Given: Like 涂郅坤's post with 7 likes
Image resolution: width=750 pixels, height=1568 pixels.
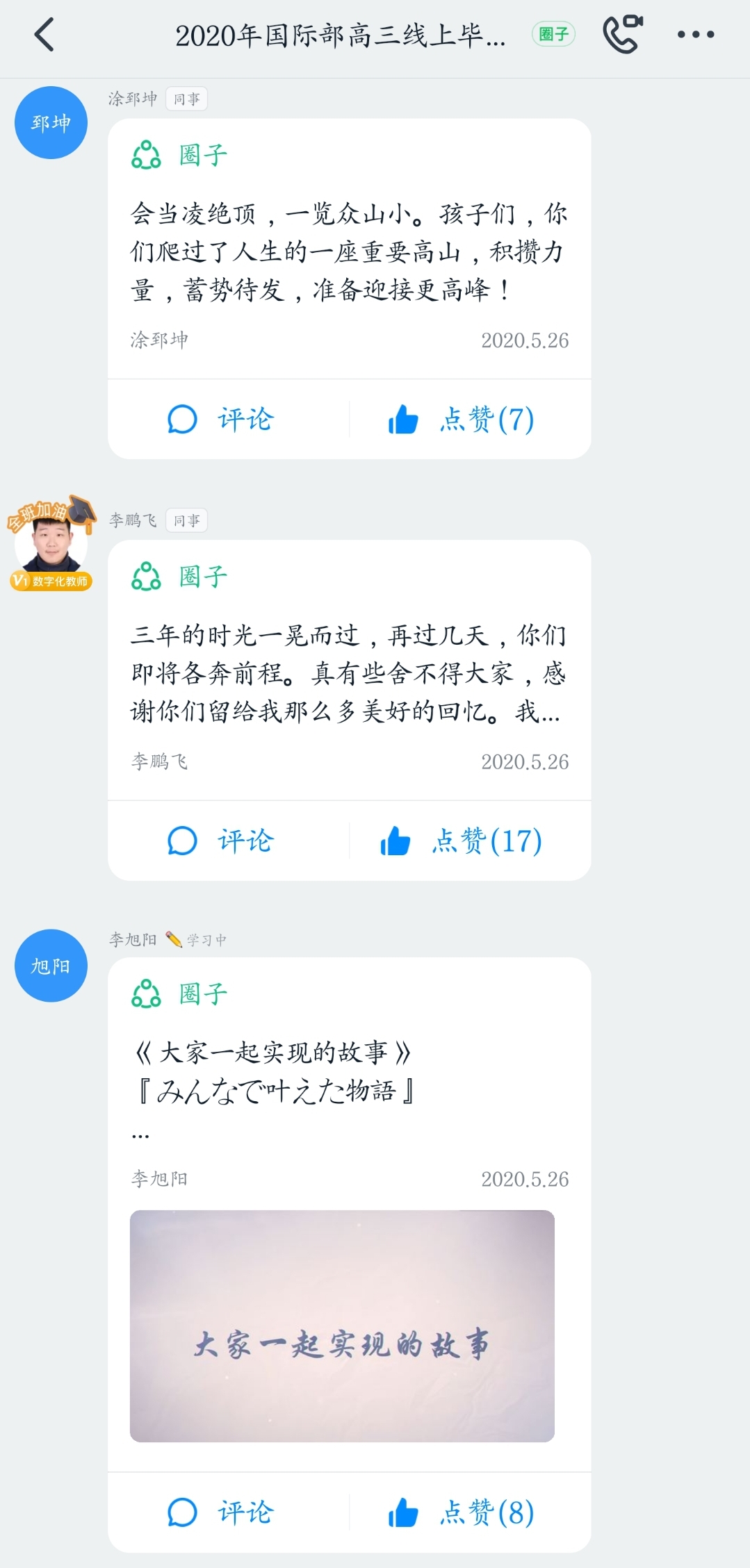Looking at the screenshot, I should point(462,419).
